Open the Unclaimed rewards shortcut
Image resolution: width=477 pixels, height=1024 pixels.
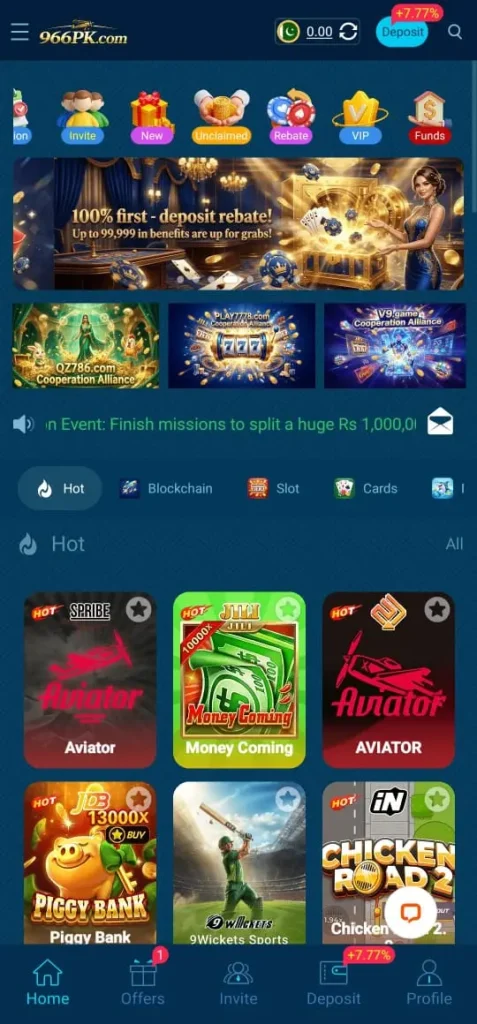[x=221, y=116]
